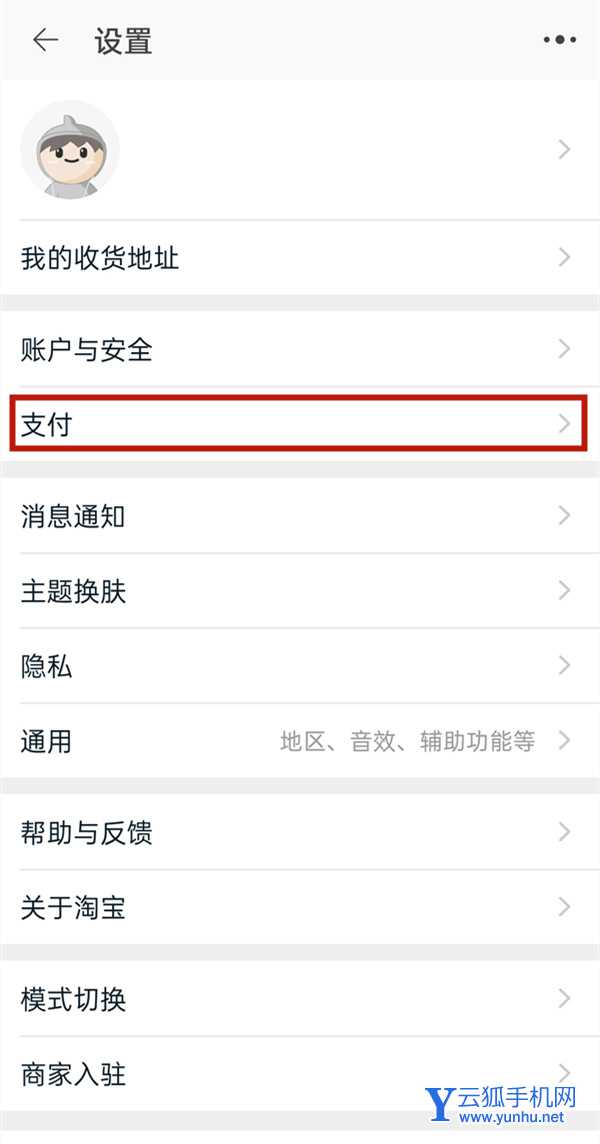Open 帮助与反馈
Viewport: 600px width, 1144px height.
pyautogui.click(x=300, y=832)
